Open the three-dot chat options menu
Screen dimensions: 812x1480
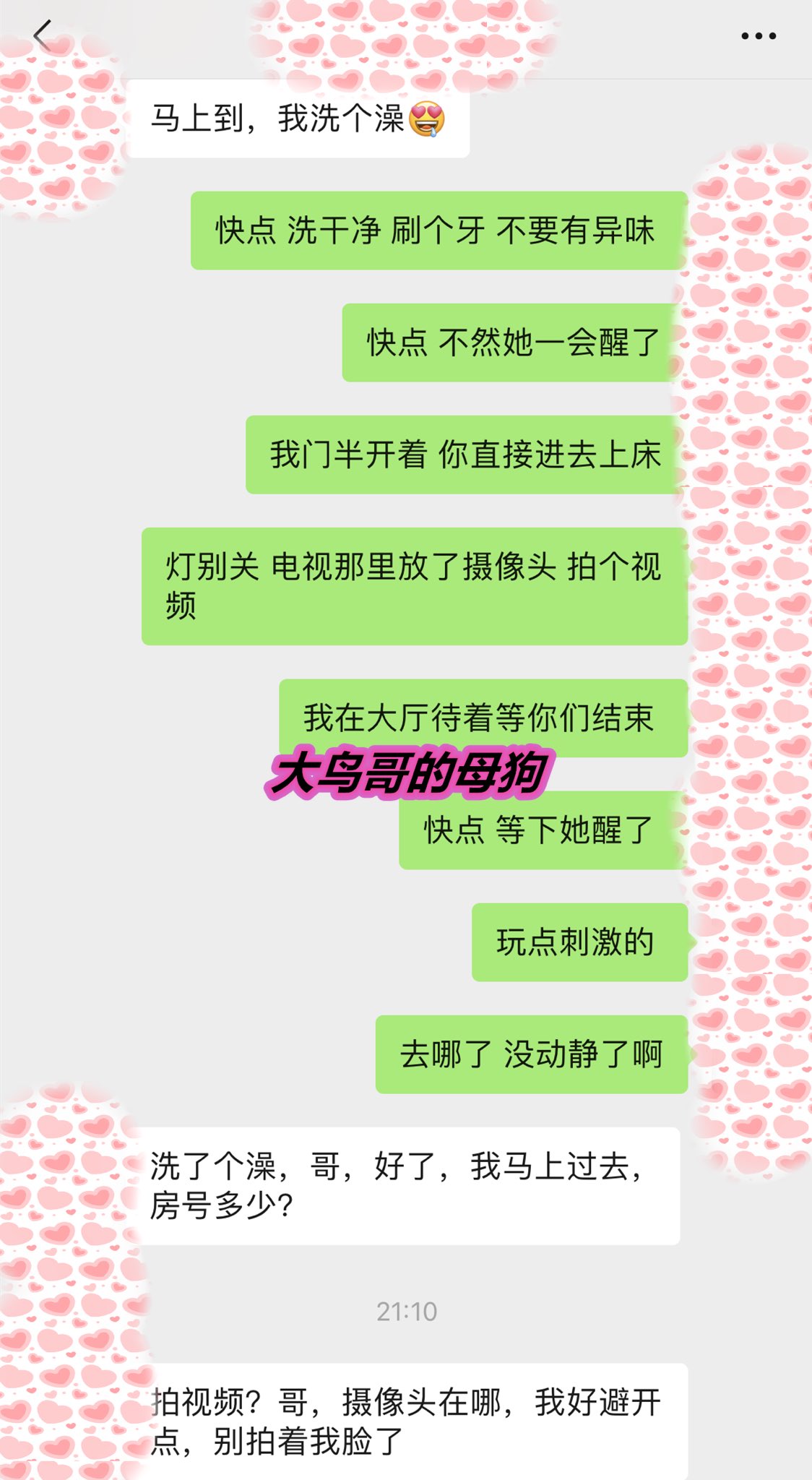pos(759,35)
